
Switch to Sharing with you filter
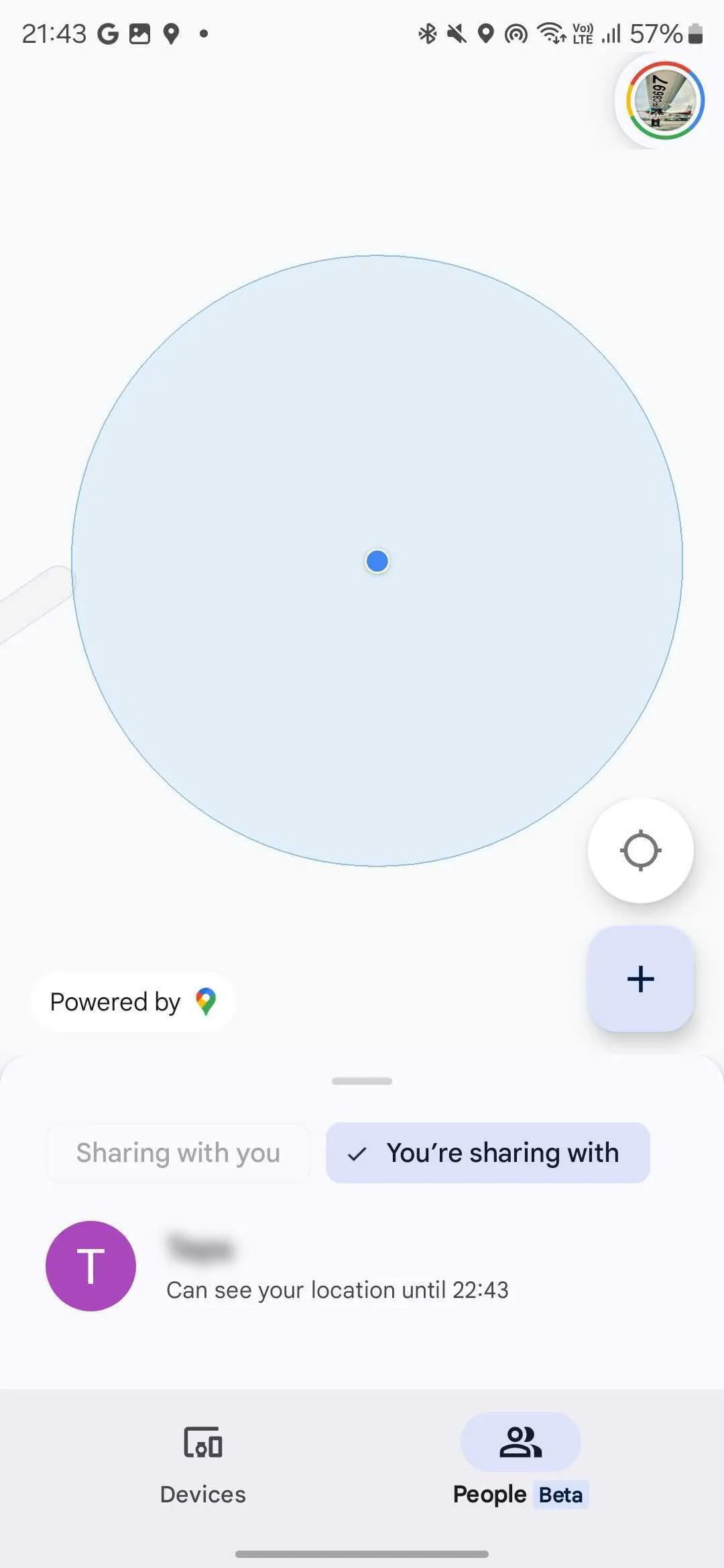(178, 1153)
